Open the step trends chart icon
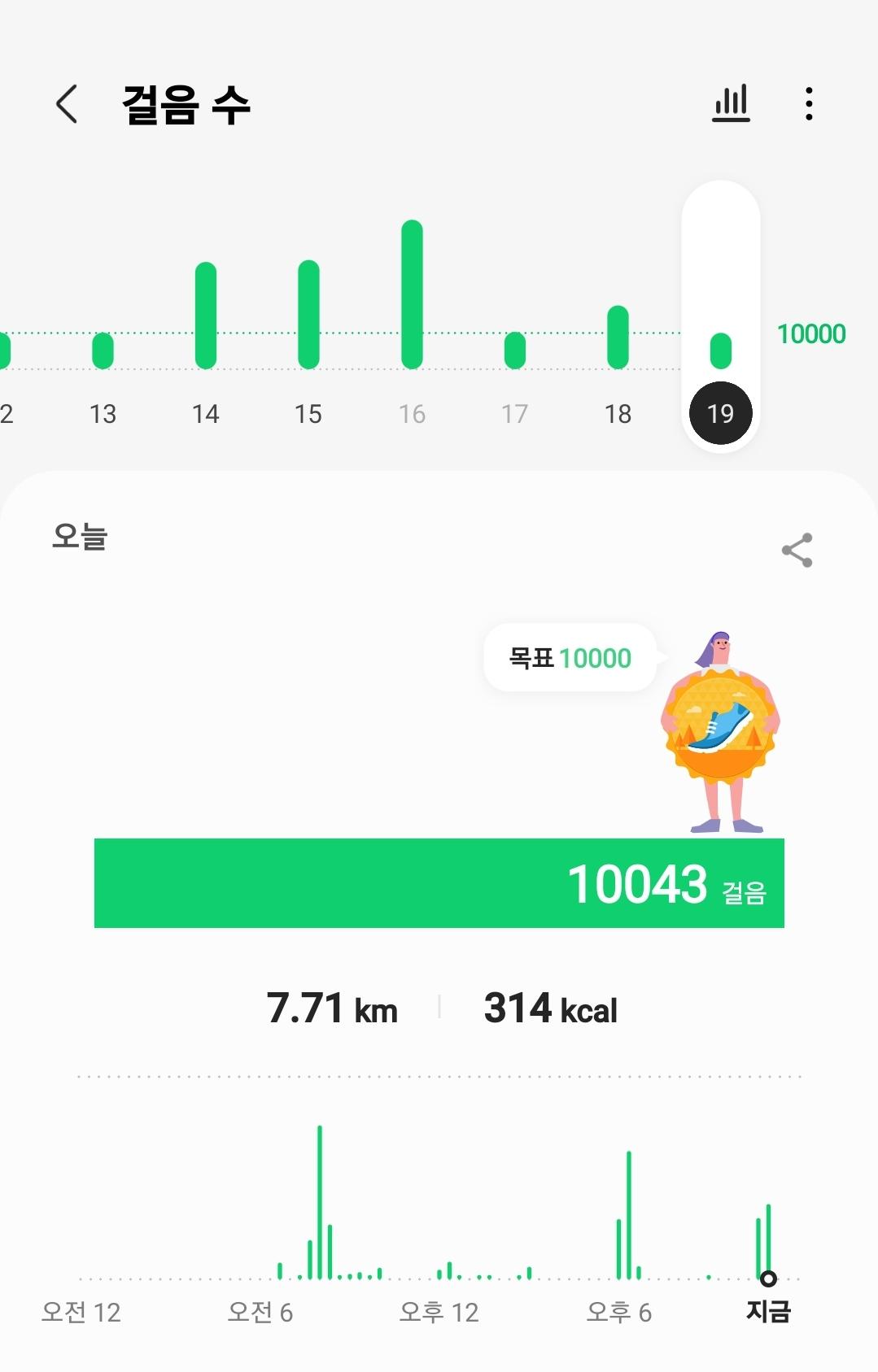The image size is (878, 1372). coord(731,104)
